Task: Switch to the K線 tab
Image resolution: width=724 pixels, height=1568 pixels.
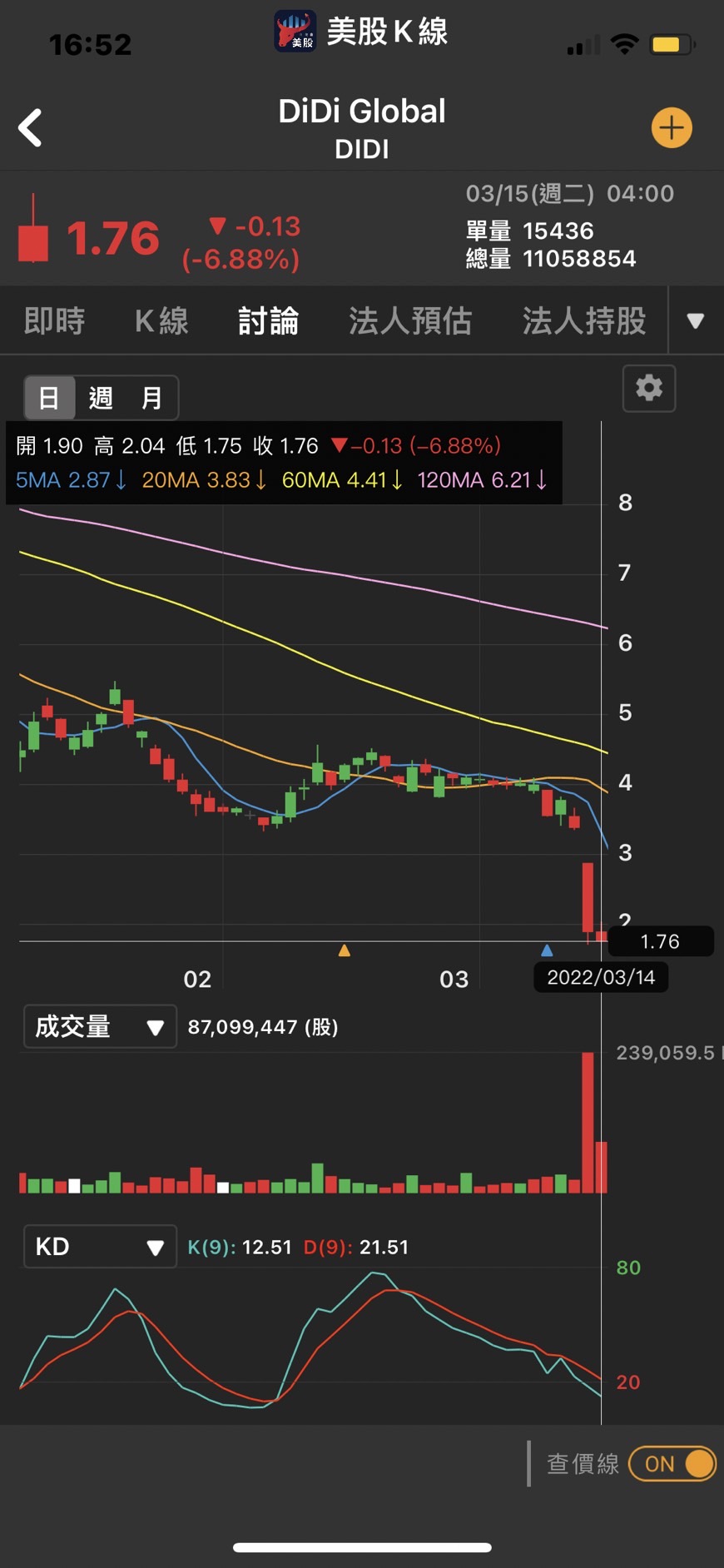Action: (161, 321)
